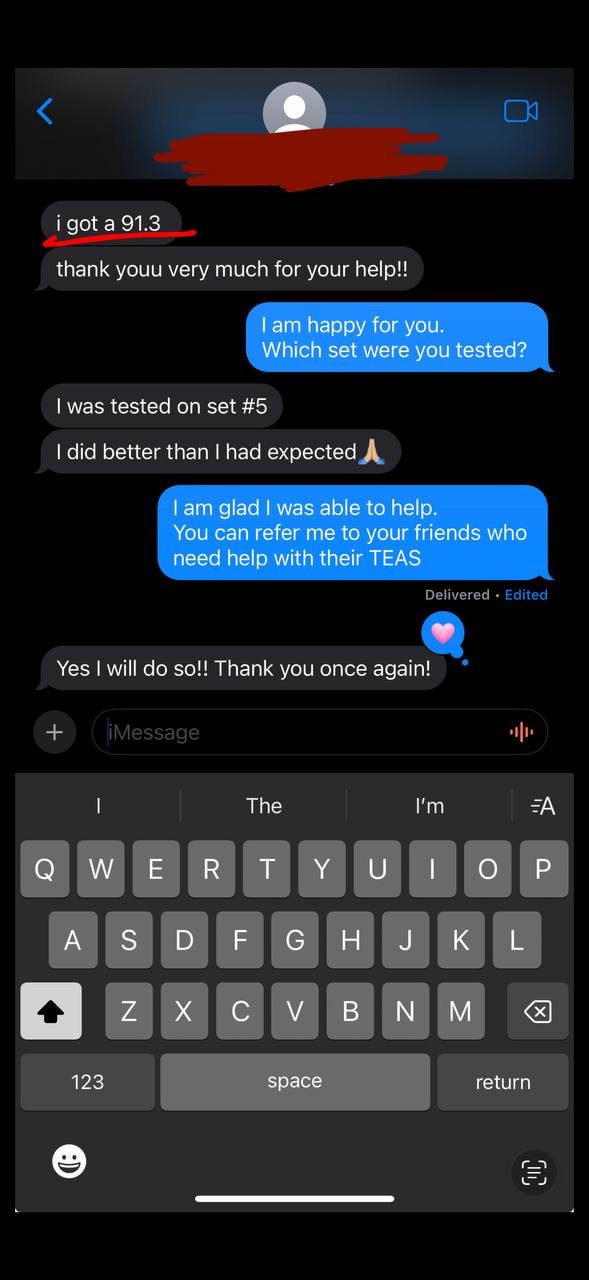This screenshot has width=589, height=1280.
Task: Tap the return key
Action: (503, 1082)
